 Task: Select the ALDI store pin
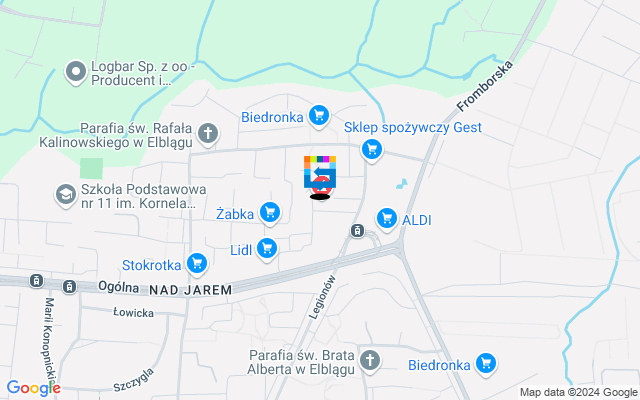tap(387, 218)
